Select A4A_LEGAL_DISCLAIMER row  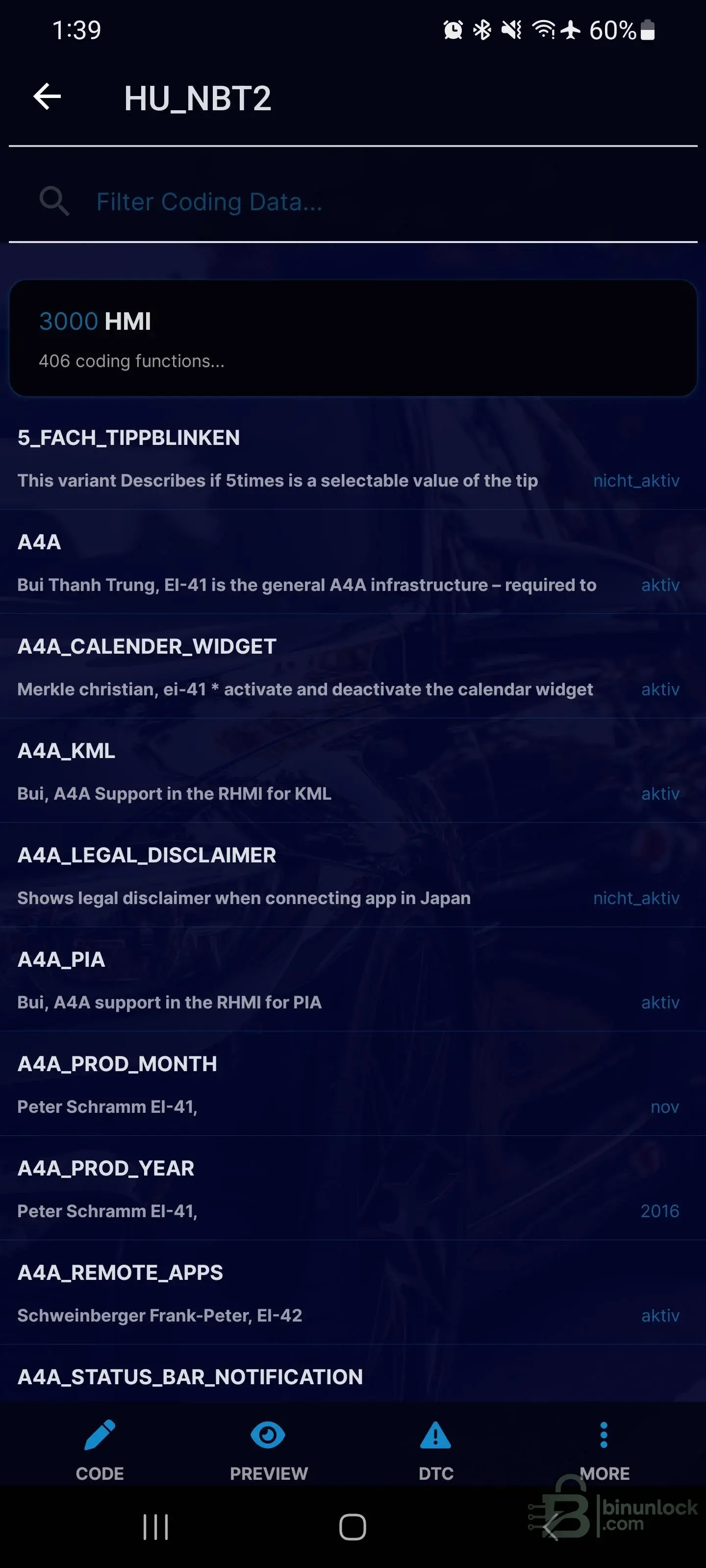pos(353,875)
